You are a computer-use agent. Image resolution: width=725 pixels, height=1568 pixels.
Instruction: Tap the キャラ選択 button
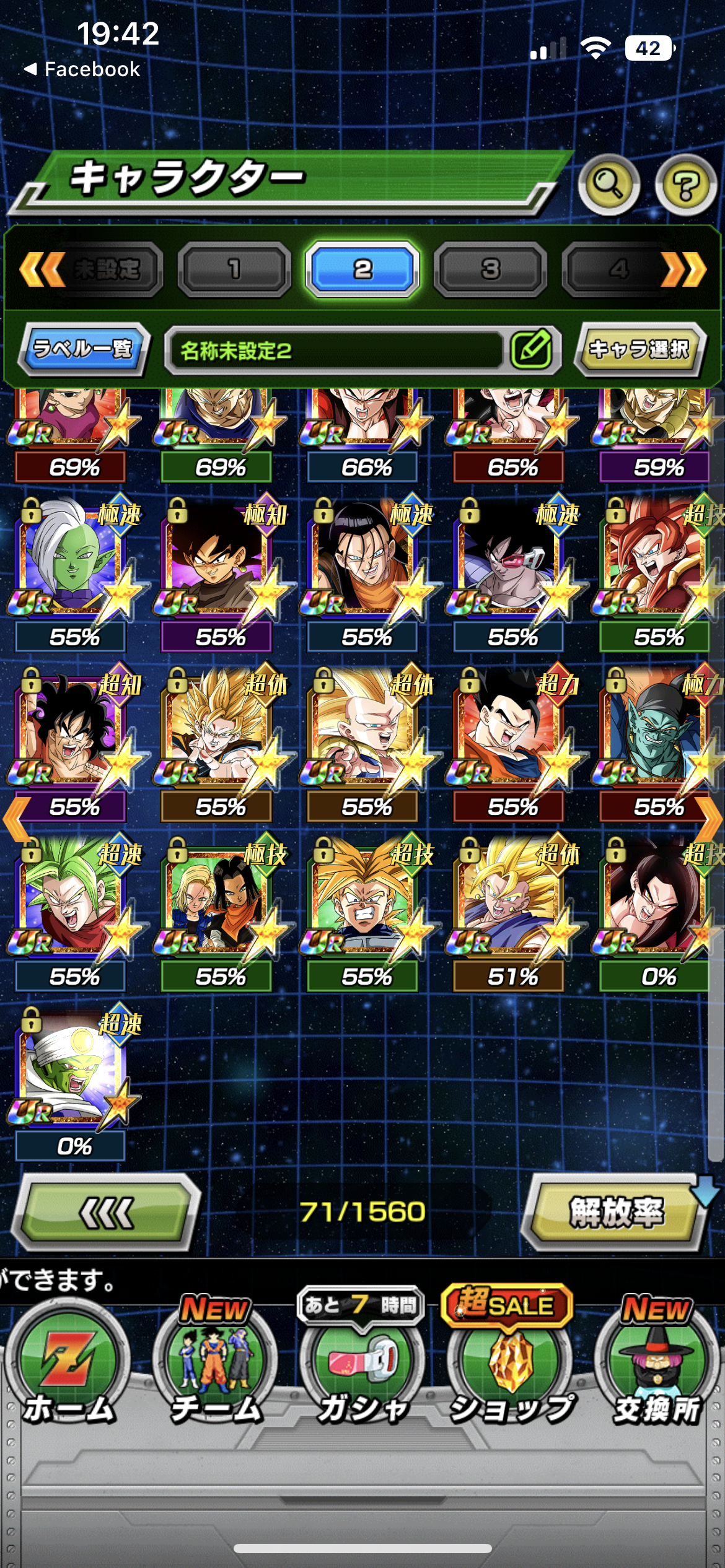click(x=639, y=349)
